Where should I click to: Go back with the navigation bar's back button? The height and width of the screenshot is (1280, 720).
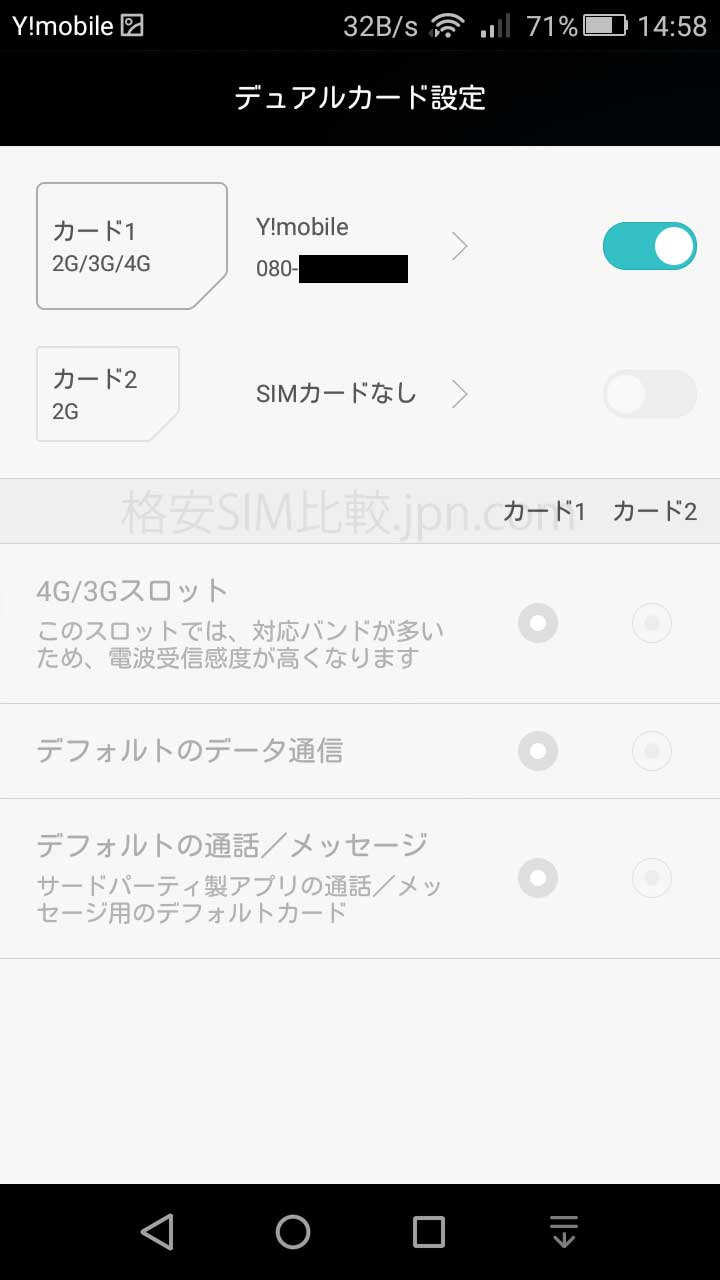pyautogui.click(x=157, y=1232)
